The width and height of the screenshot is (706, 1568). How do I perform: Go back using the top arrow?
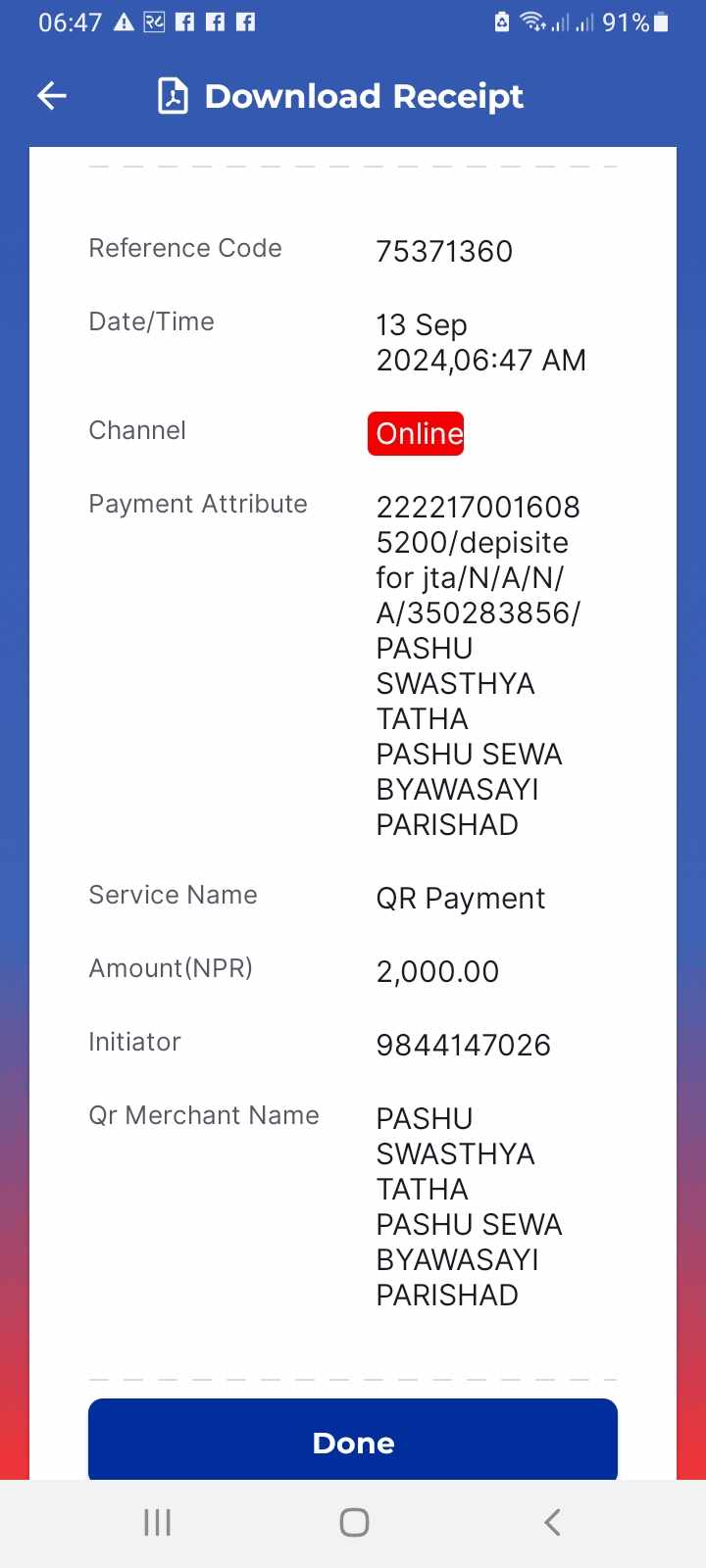(52, 95)
